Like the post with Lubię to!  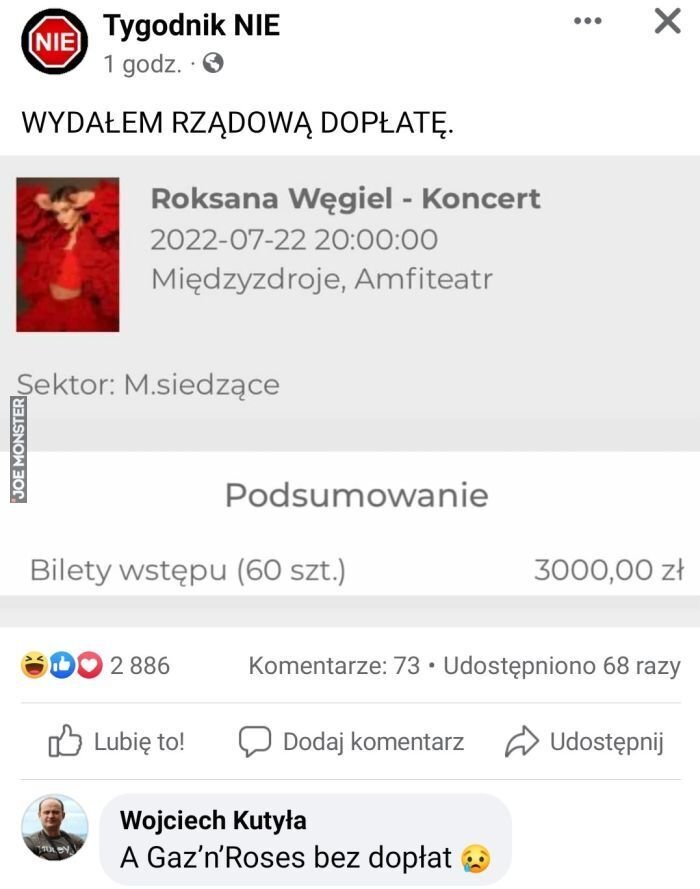point(117,741)
